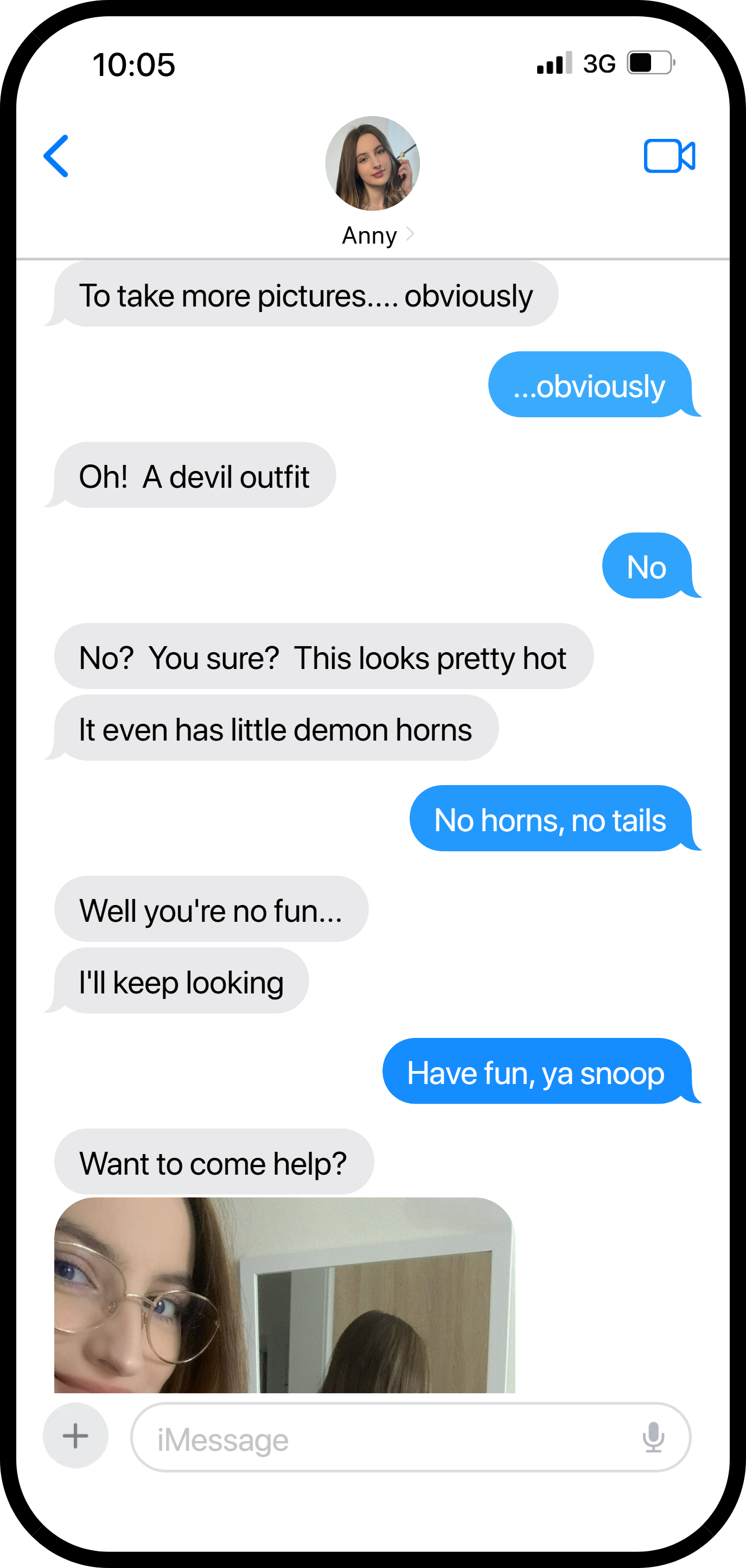Image resolution: width=746 pixels, height=1568 pixels.
Task: Open the photo Anny sent
Action: click(x=285, y=1295)
